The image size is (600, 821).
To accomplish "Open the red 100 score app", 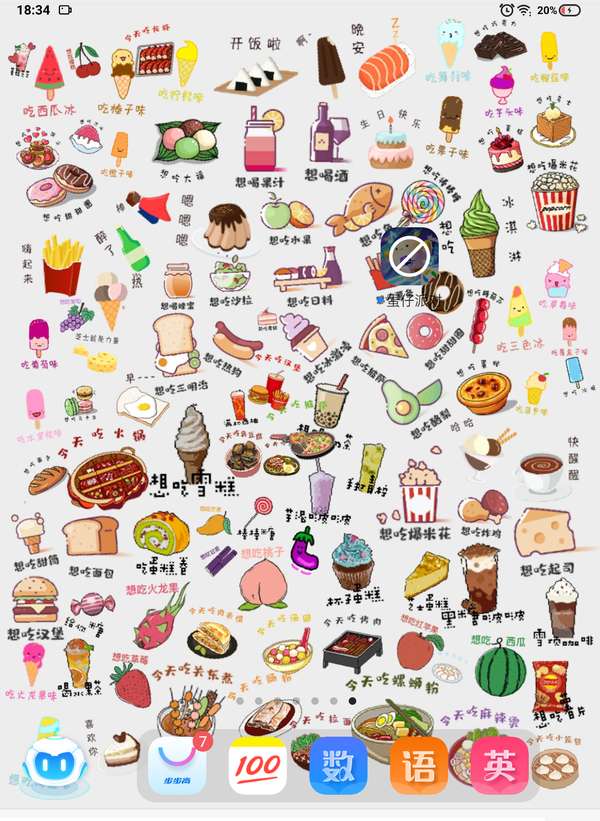I will pos(257,766).
